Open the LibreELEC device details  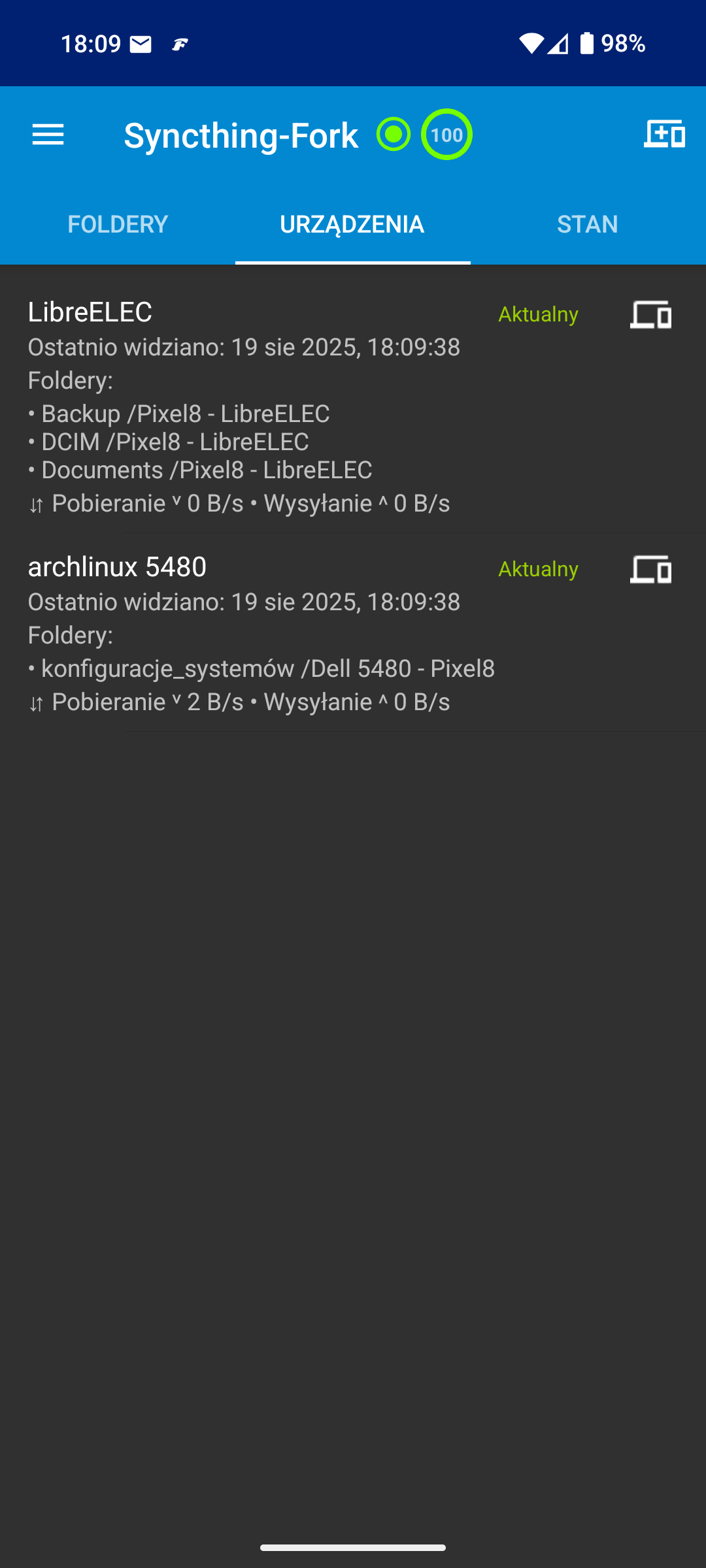(261, 405)
